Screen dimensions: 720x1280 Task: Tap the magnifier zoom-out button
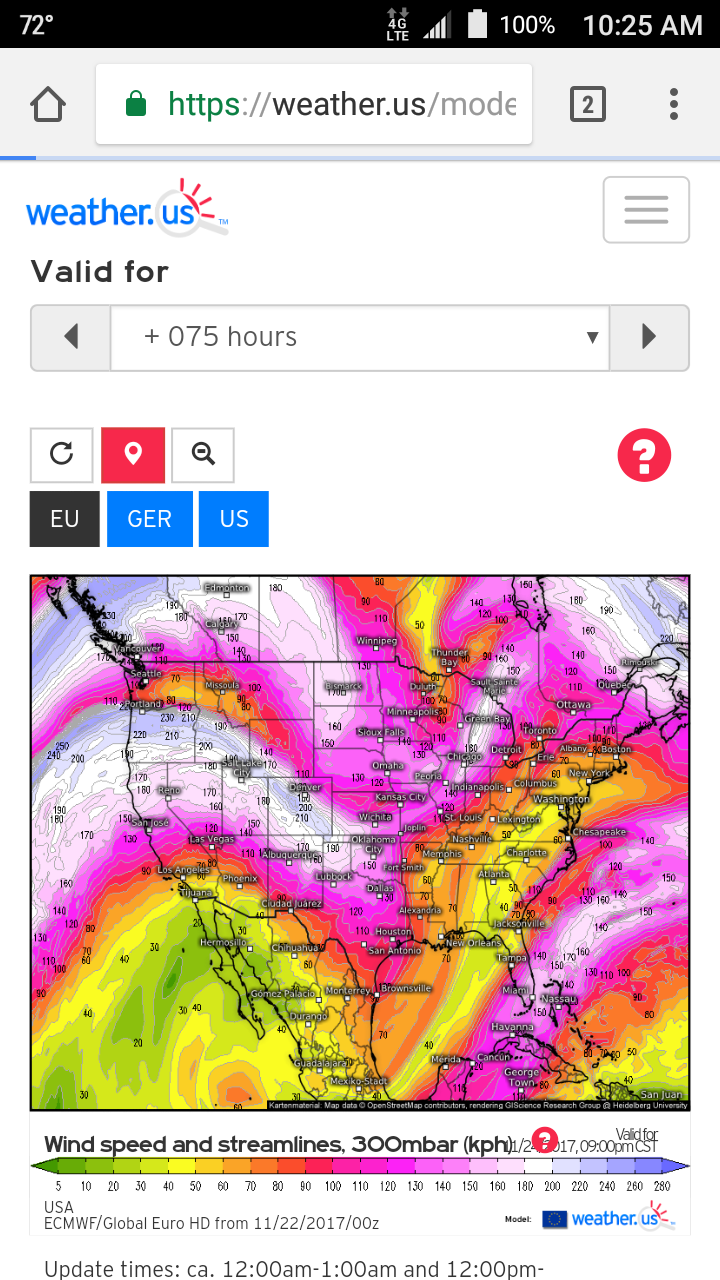pyautogui.click(x=203, y=455)
